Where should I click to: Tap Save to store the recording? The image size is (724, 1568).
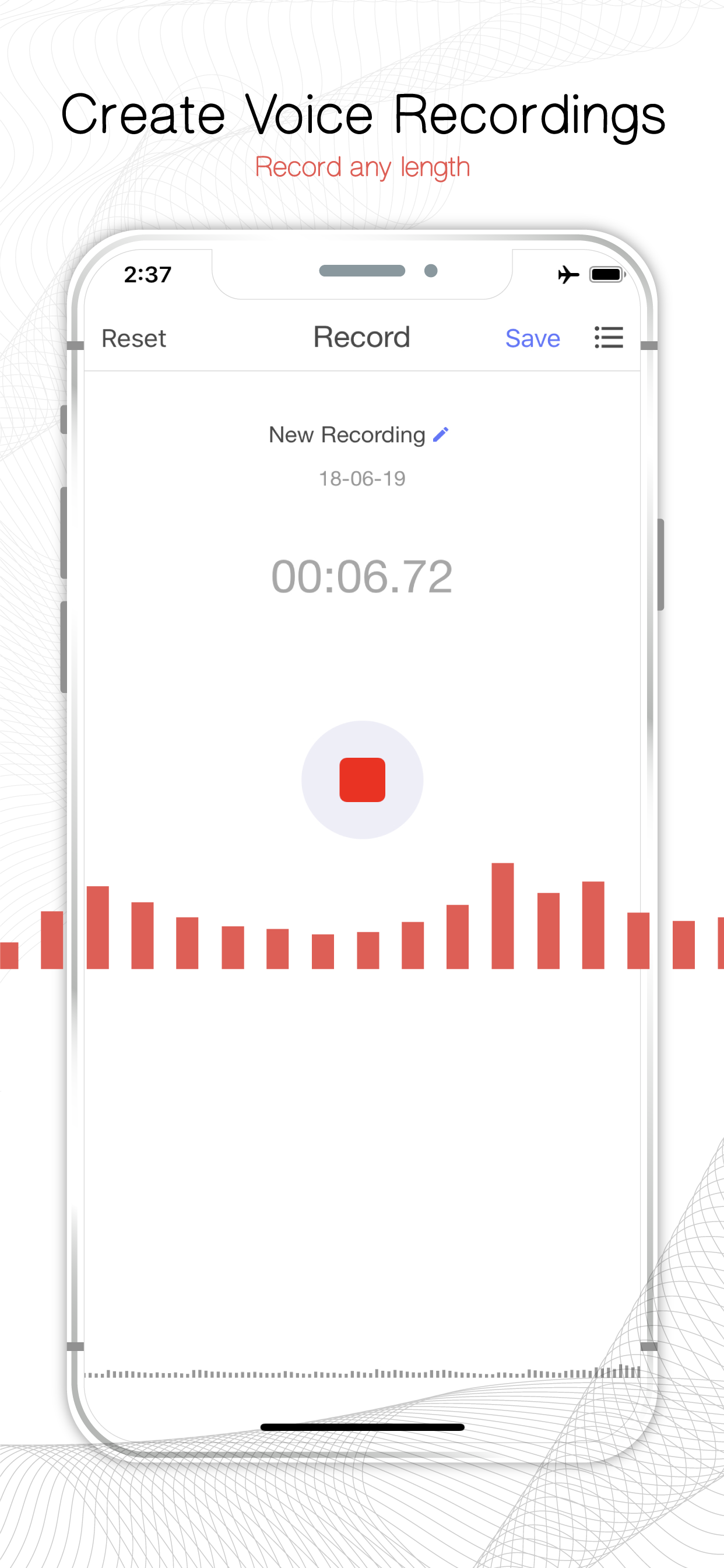532,338
